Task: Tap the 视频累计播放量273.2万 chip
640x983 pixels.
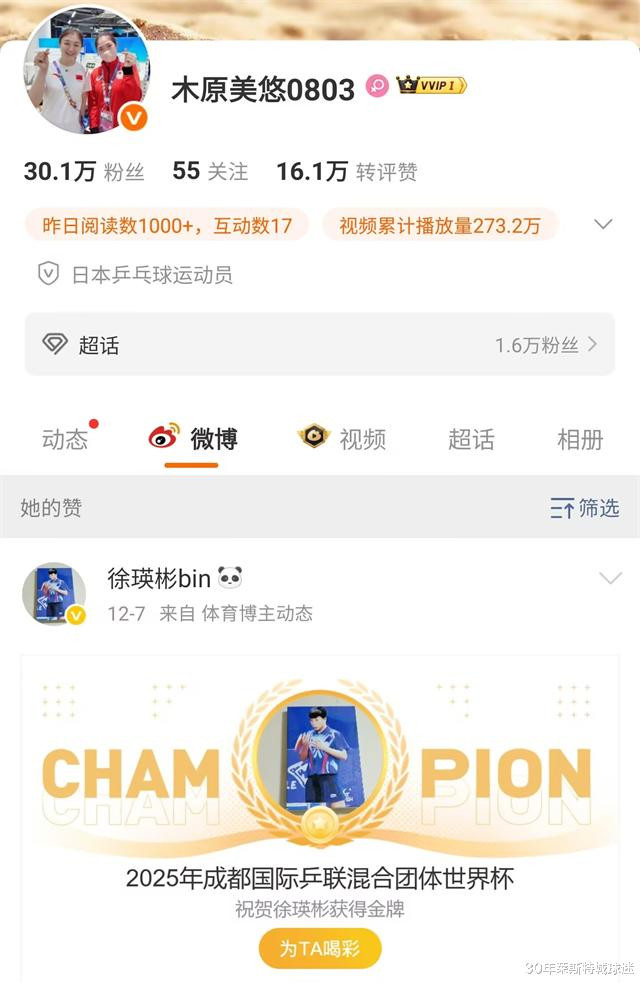Action: [439, 225]
